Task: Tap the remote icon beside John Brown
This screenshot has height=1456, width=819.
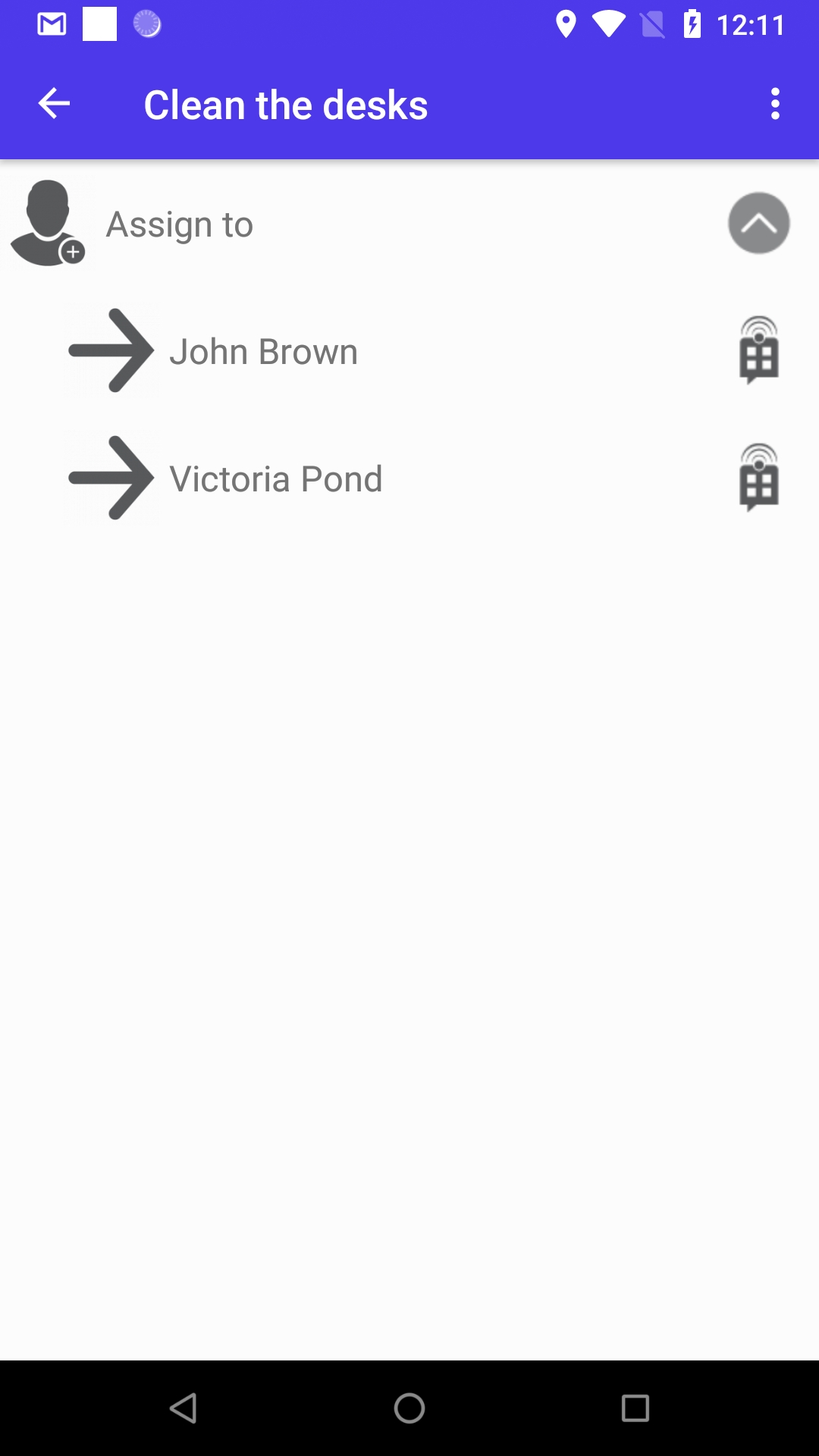Action: click(758, 350)
